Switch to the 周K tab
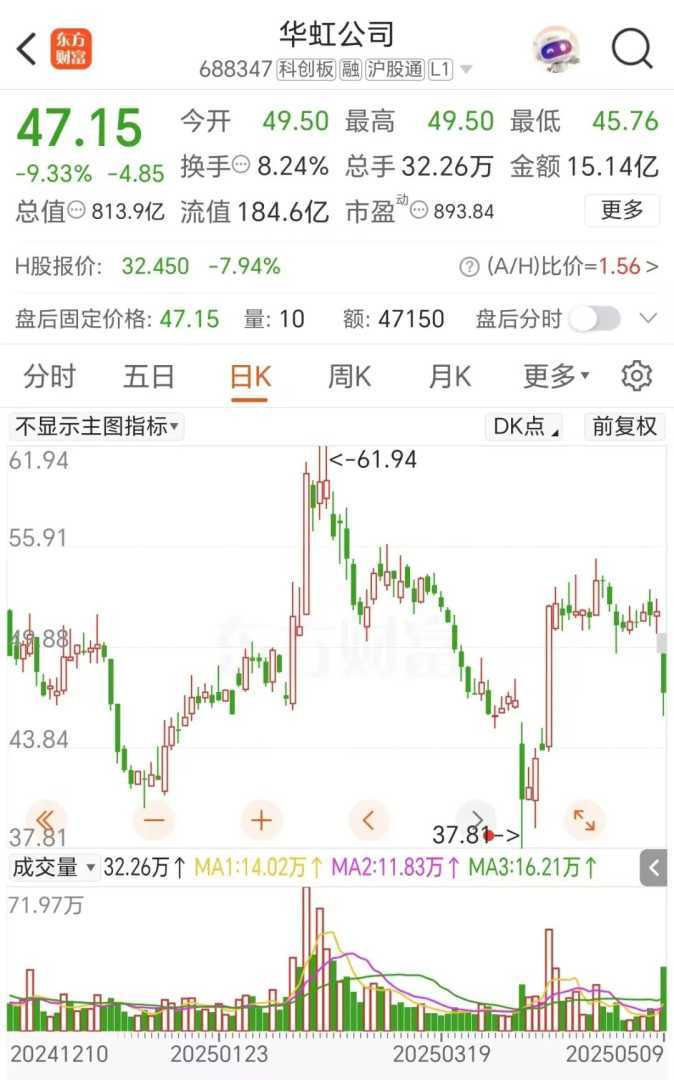 click(x=349, y=377)
